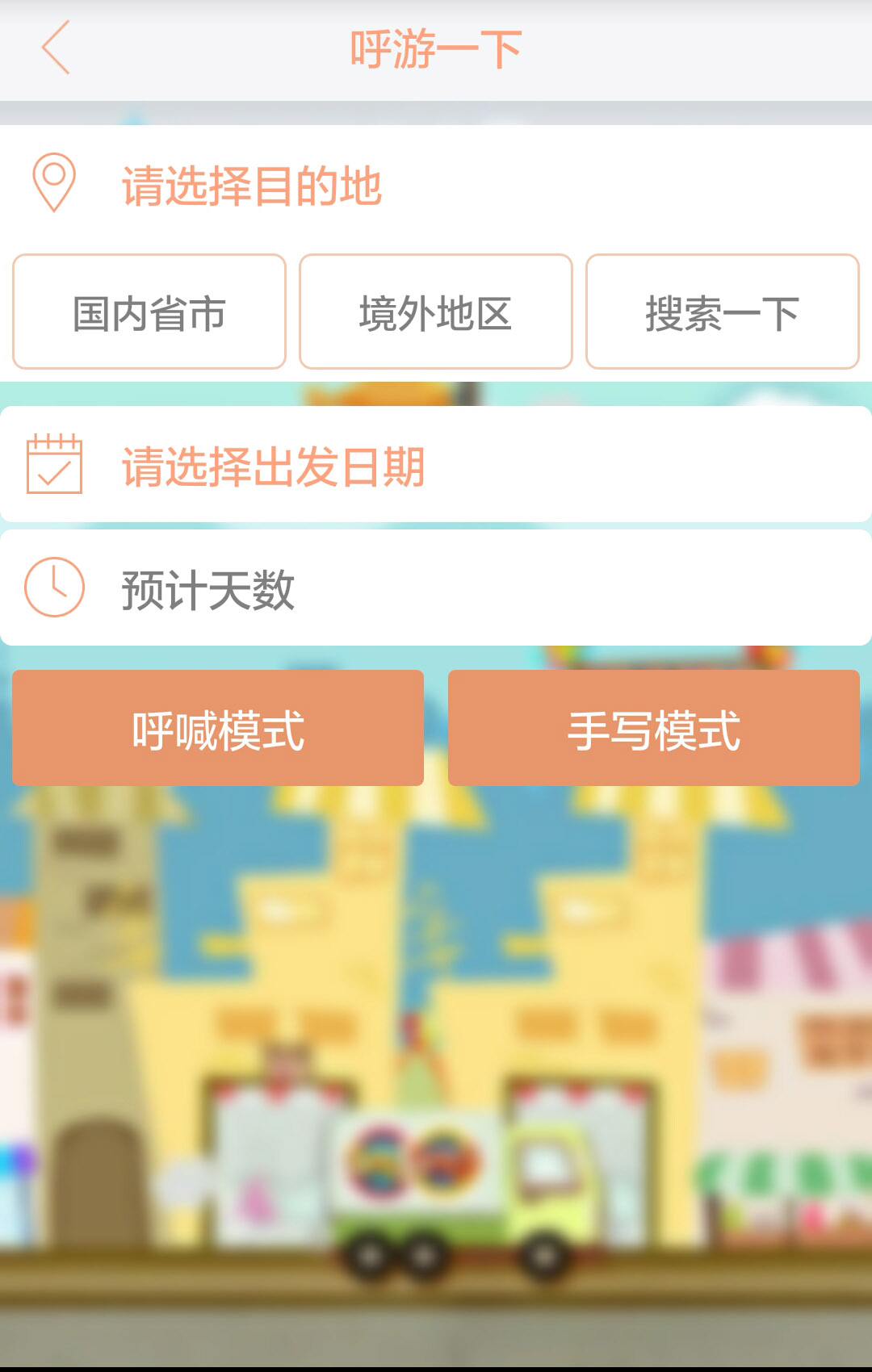The width and height of the screenshot is (872, 1372).
Task: Open 搜索一下 to search destinations
Action: pyautogui.click(x=722, y=312)
